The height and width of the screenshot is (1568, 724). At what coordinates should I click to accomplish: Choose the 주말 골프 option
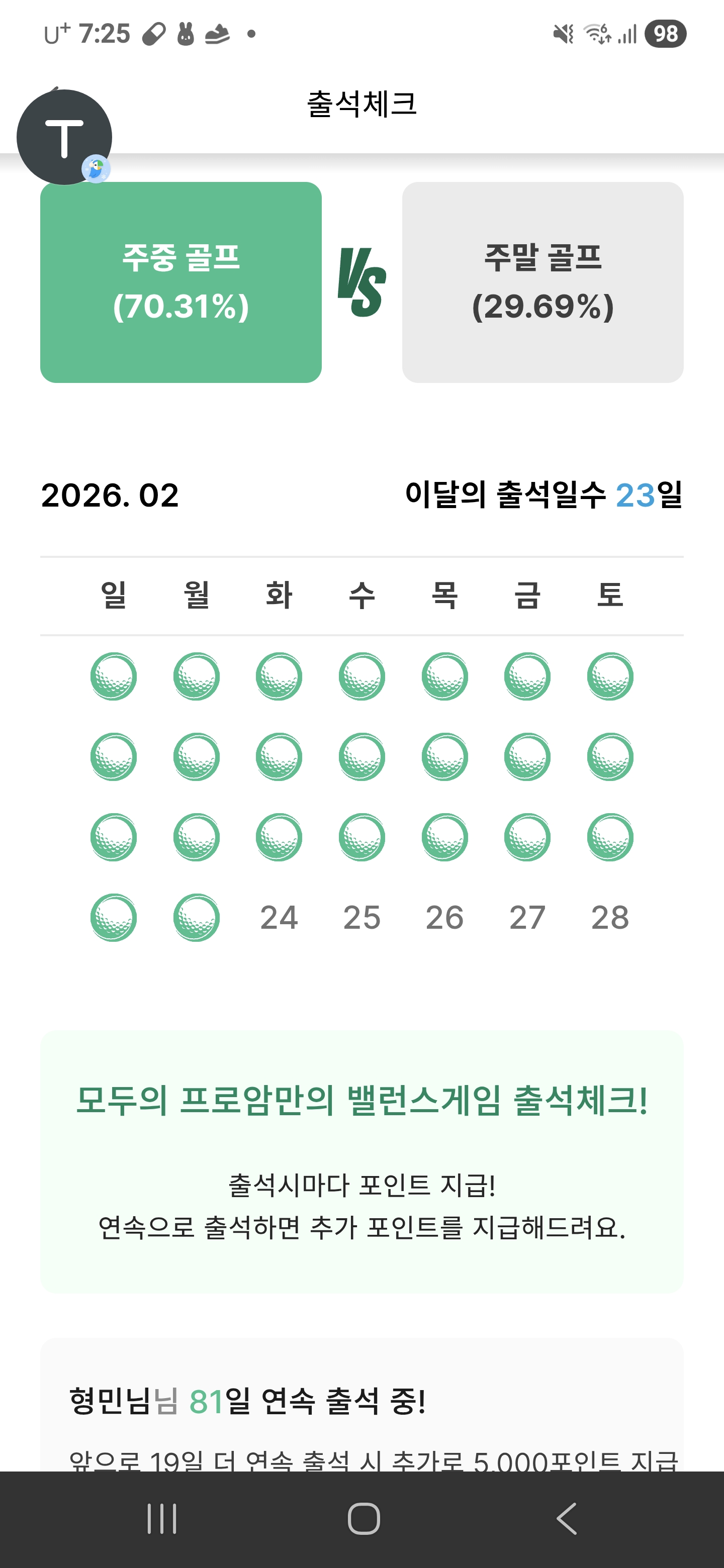pos(542,282)
